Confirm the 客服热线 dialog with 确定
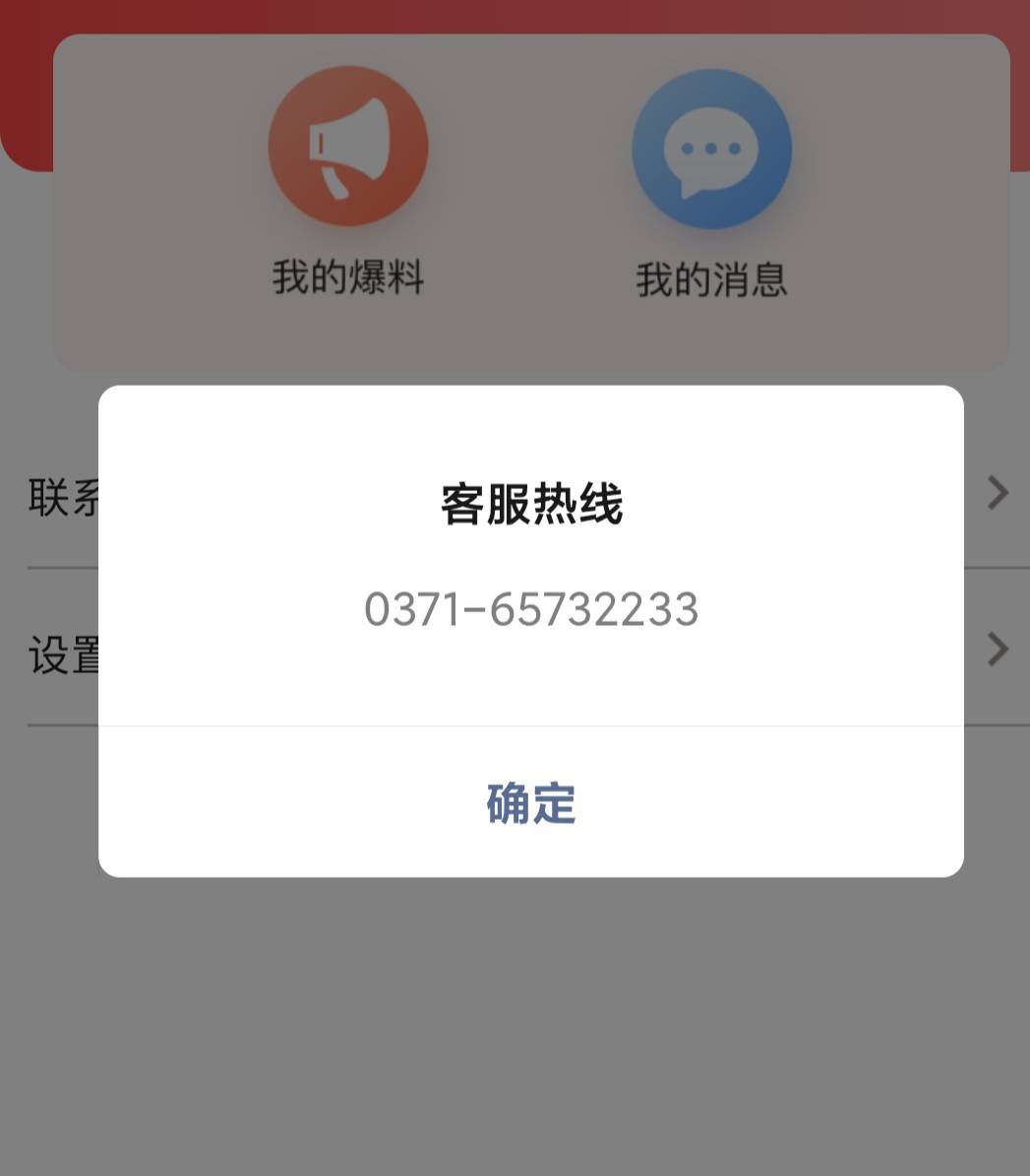This screenshot has height=1176, width=1030. [x=530, y=803]
